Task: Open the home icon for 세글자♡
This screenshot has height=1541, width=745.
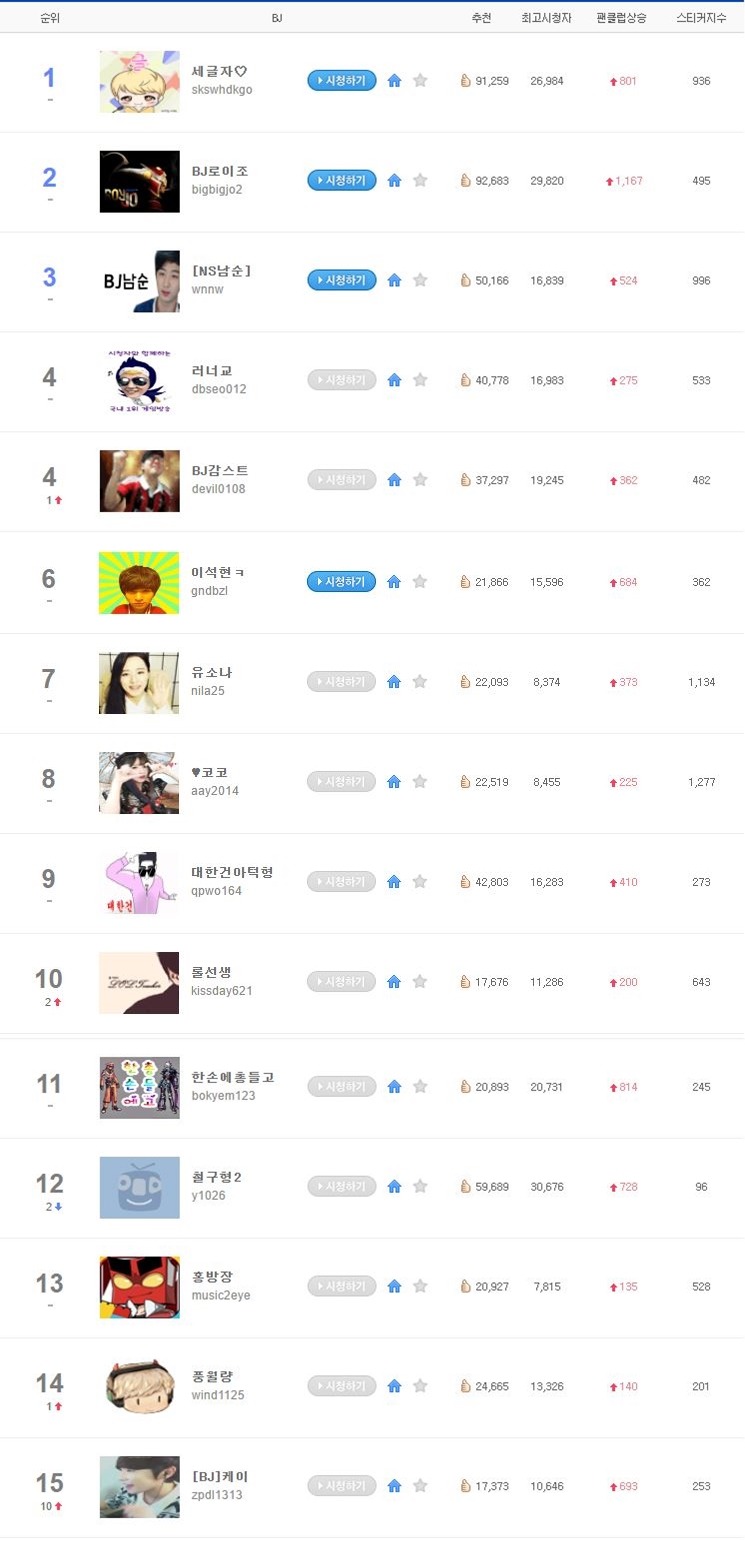Action: (394, 81)
